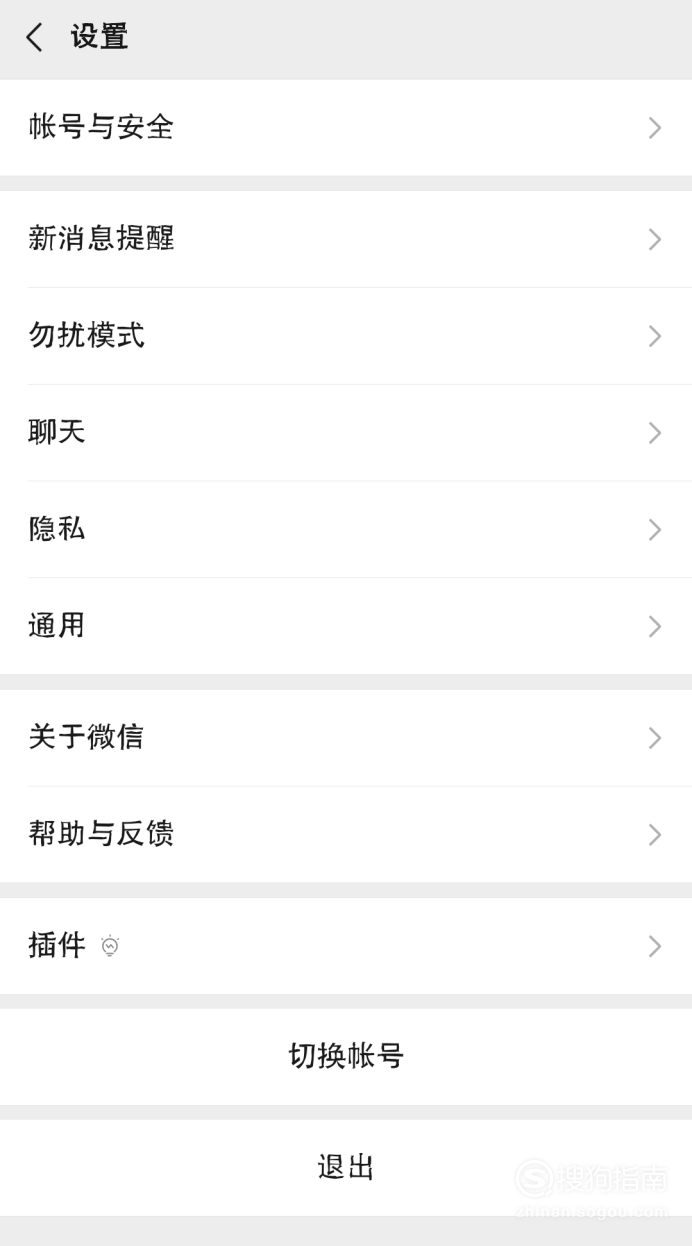Tap 切换帐号 to switch accounts
692x1246 pixels.
click(346, 1057)
